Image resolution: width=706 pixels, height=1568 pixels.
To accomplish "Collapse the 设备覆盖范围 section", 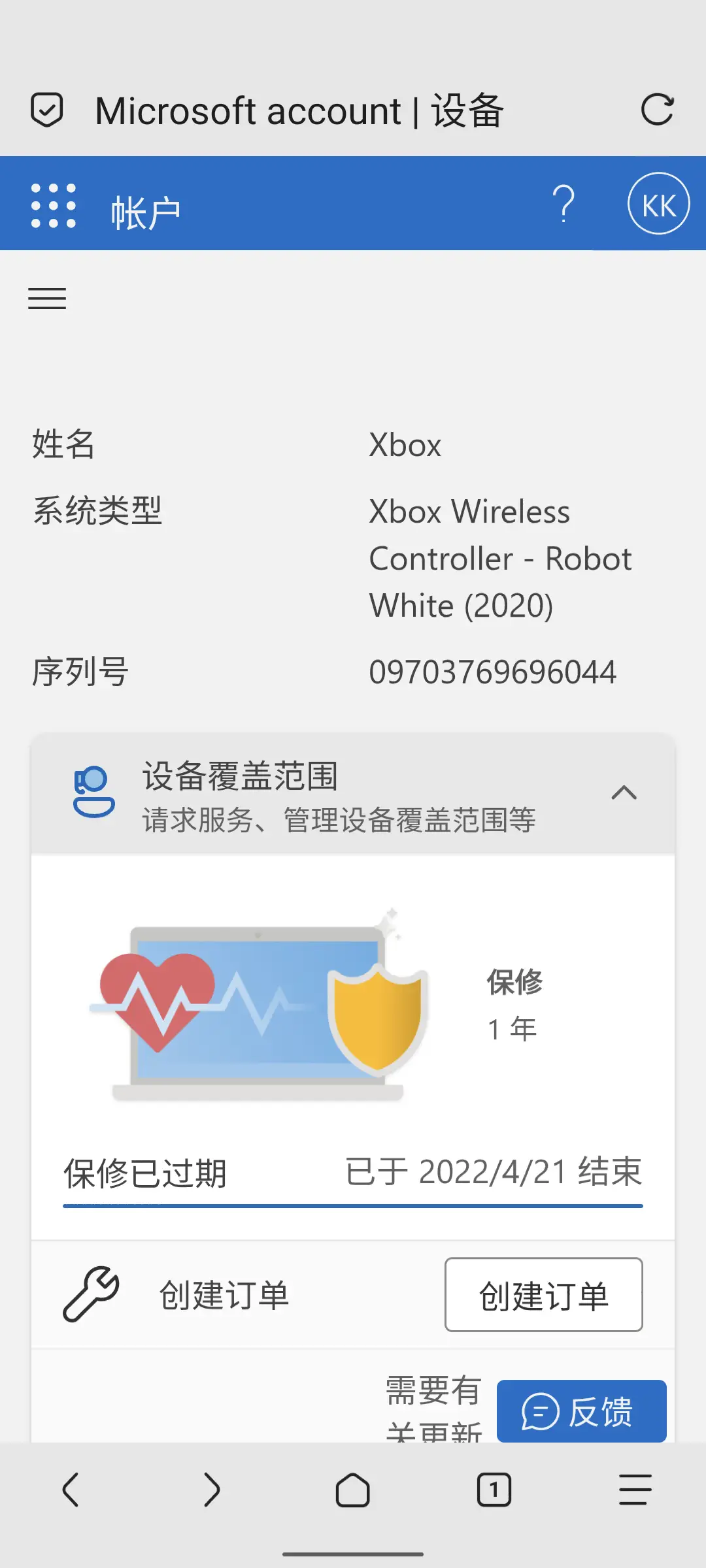I will pos(624,792).
